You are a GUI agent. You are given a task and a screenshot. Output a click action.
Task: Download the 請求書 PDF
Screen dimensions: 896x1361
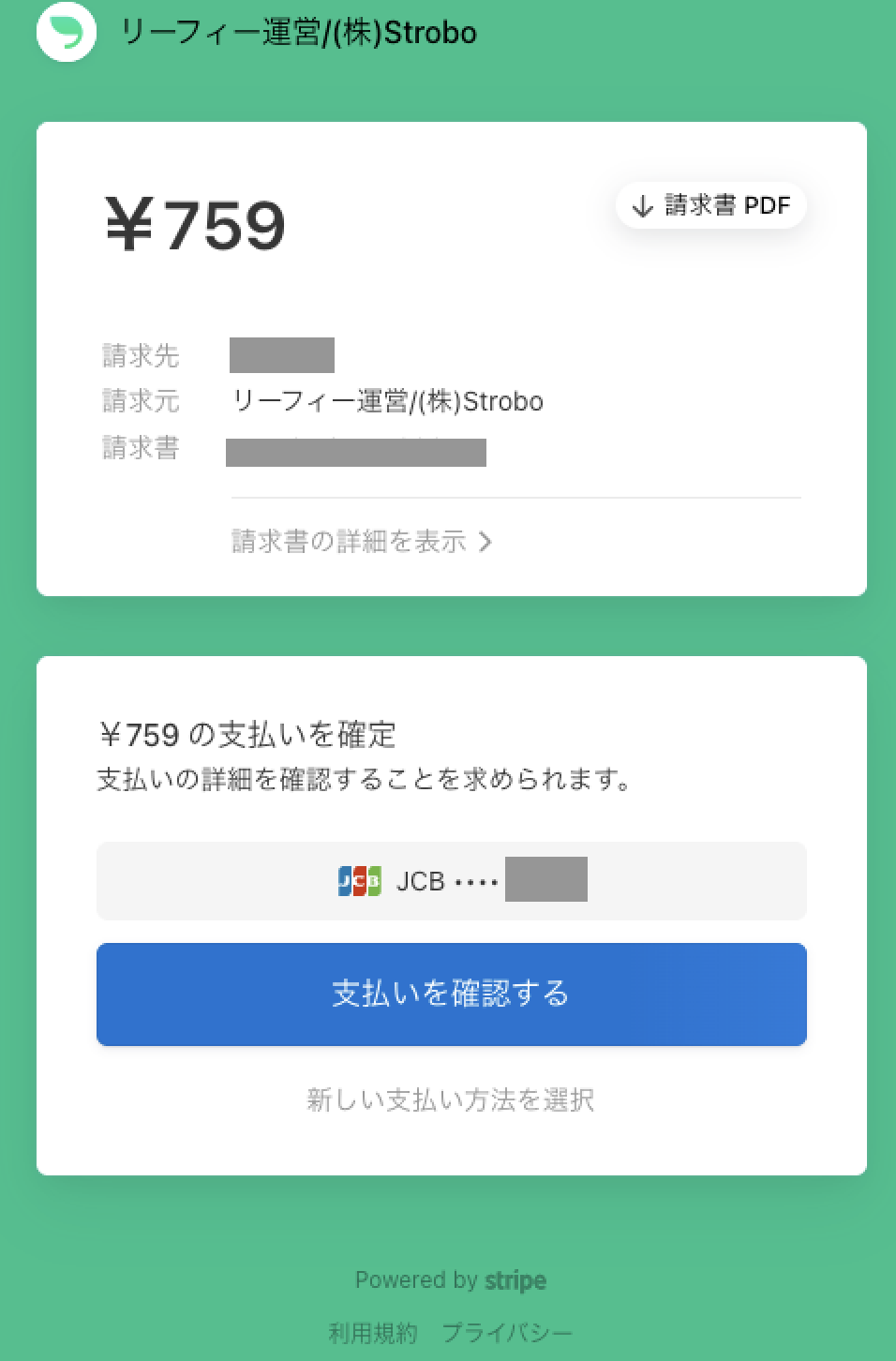(x=711, y=205)
